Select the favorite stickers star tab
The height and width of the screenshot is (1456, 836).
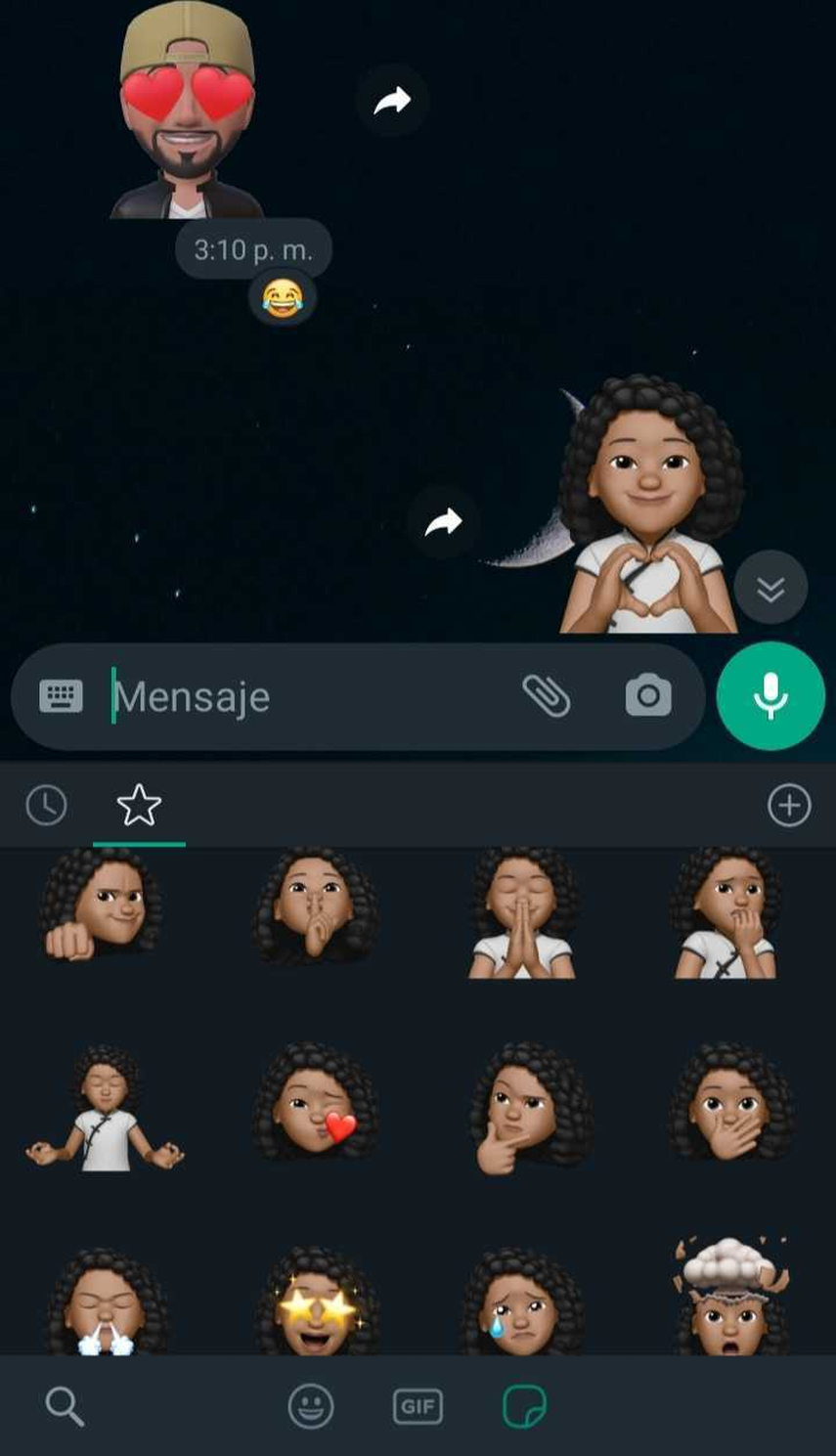(x=139, y=806)
